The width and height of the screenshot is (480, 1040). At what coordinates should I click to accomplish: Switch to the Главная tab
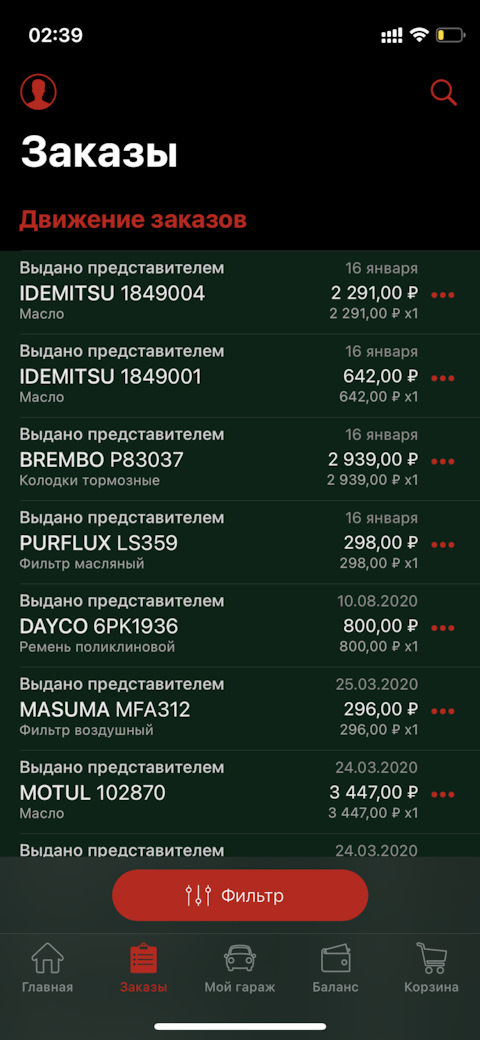(x=47, y=968)
